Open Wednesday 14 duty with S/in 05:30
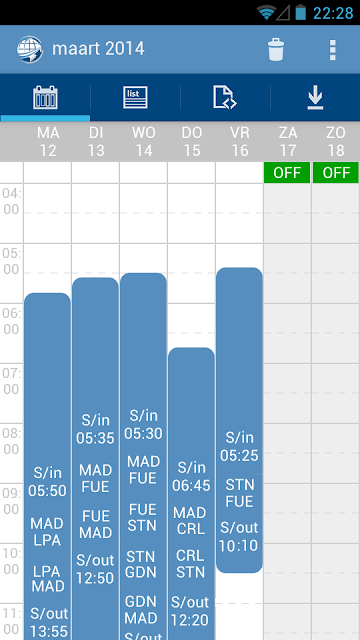 (x=143, y=456)
